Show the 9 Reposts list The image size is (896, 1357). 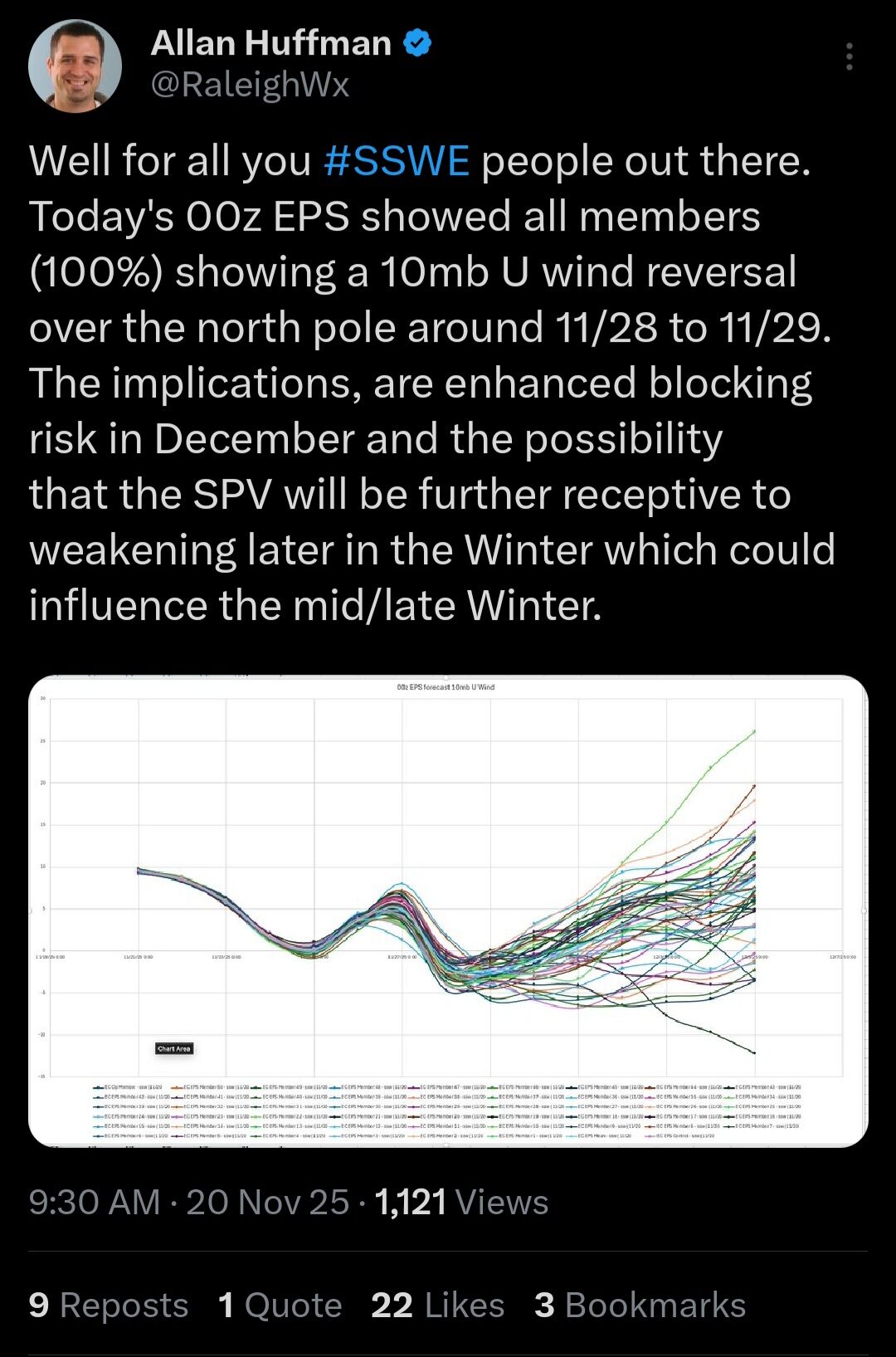[x=108, y=1305]
